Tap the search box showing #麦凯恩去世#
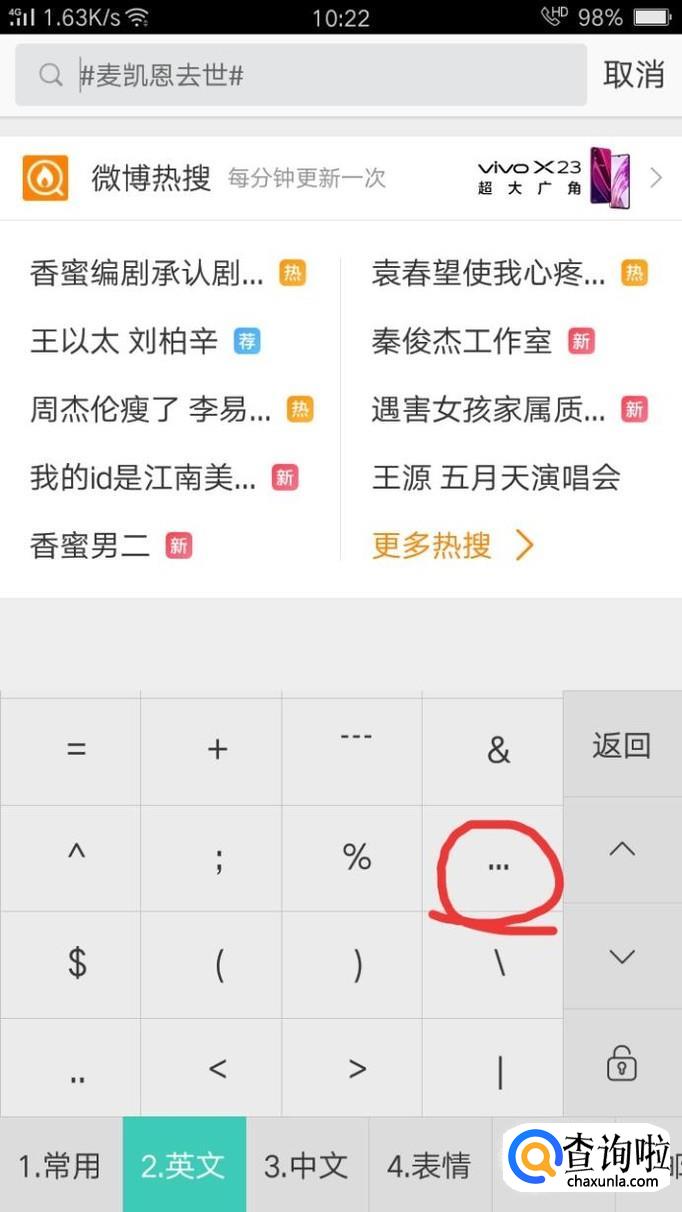 (x=300, y=75)
